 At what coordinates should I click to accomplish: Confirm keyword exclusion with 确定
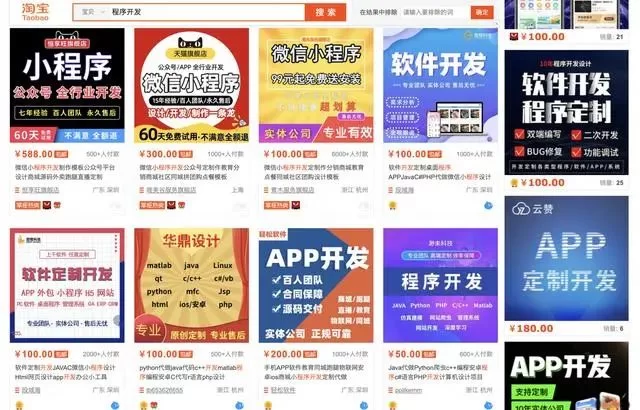(x=482, y=12)
